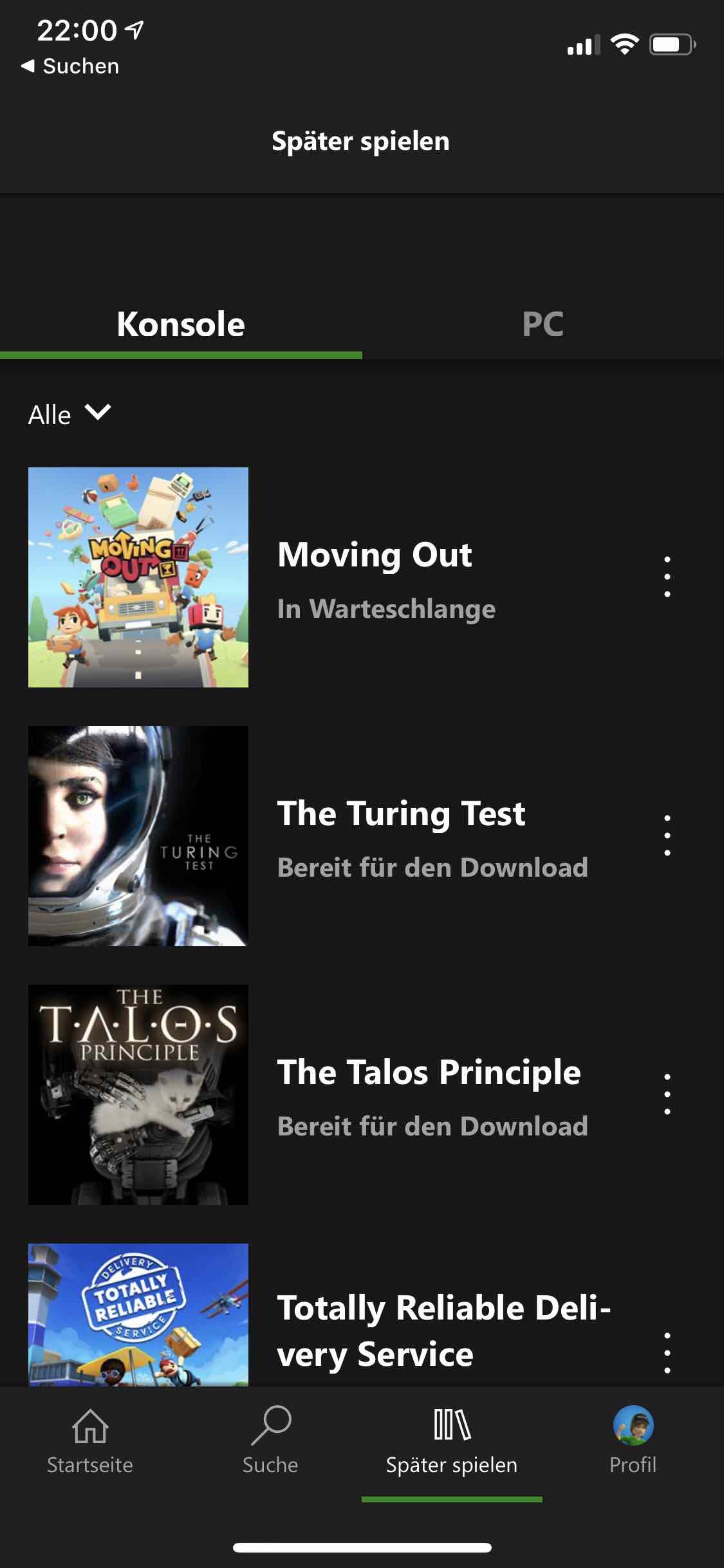Go to the Startseite tab

click(90, 1442)
